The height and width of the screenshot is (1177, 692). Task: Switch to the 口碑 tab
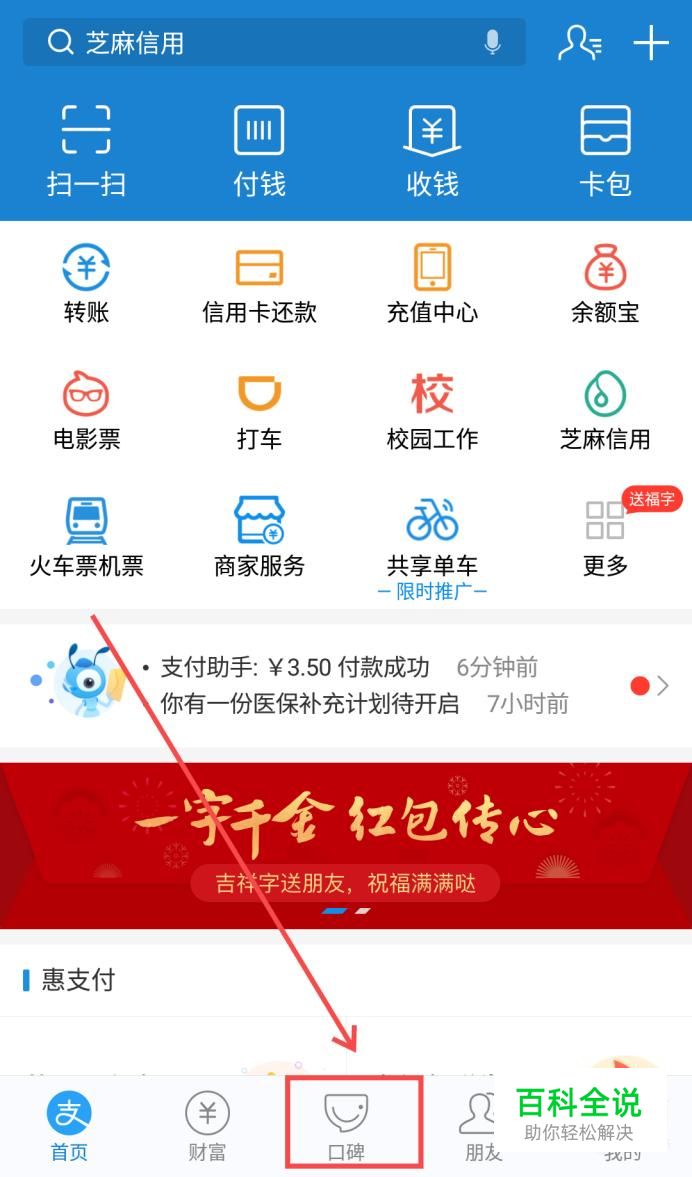347,1126
